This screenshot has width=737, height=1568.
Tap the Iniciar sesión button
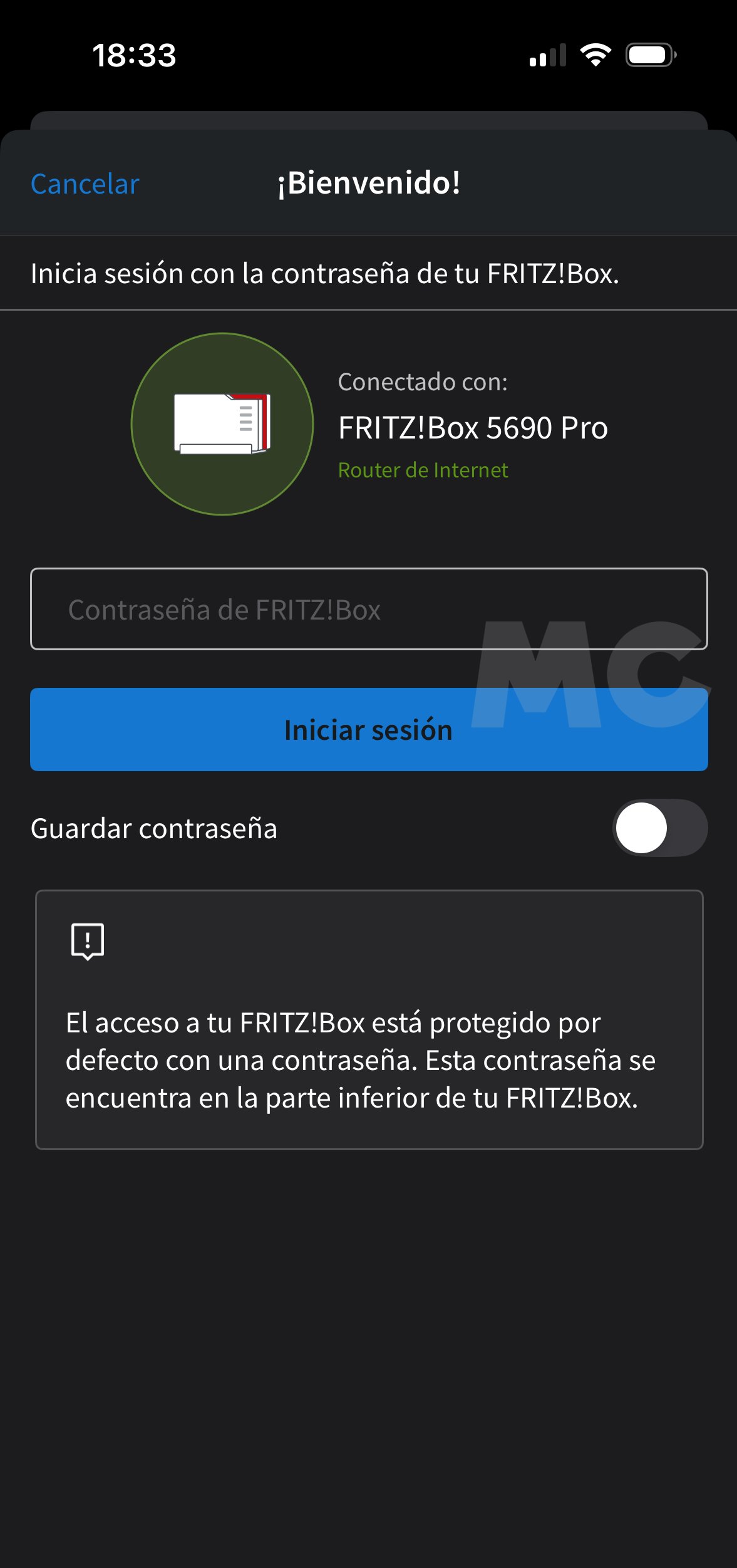[x=368, y=730]
